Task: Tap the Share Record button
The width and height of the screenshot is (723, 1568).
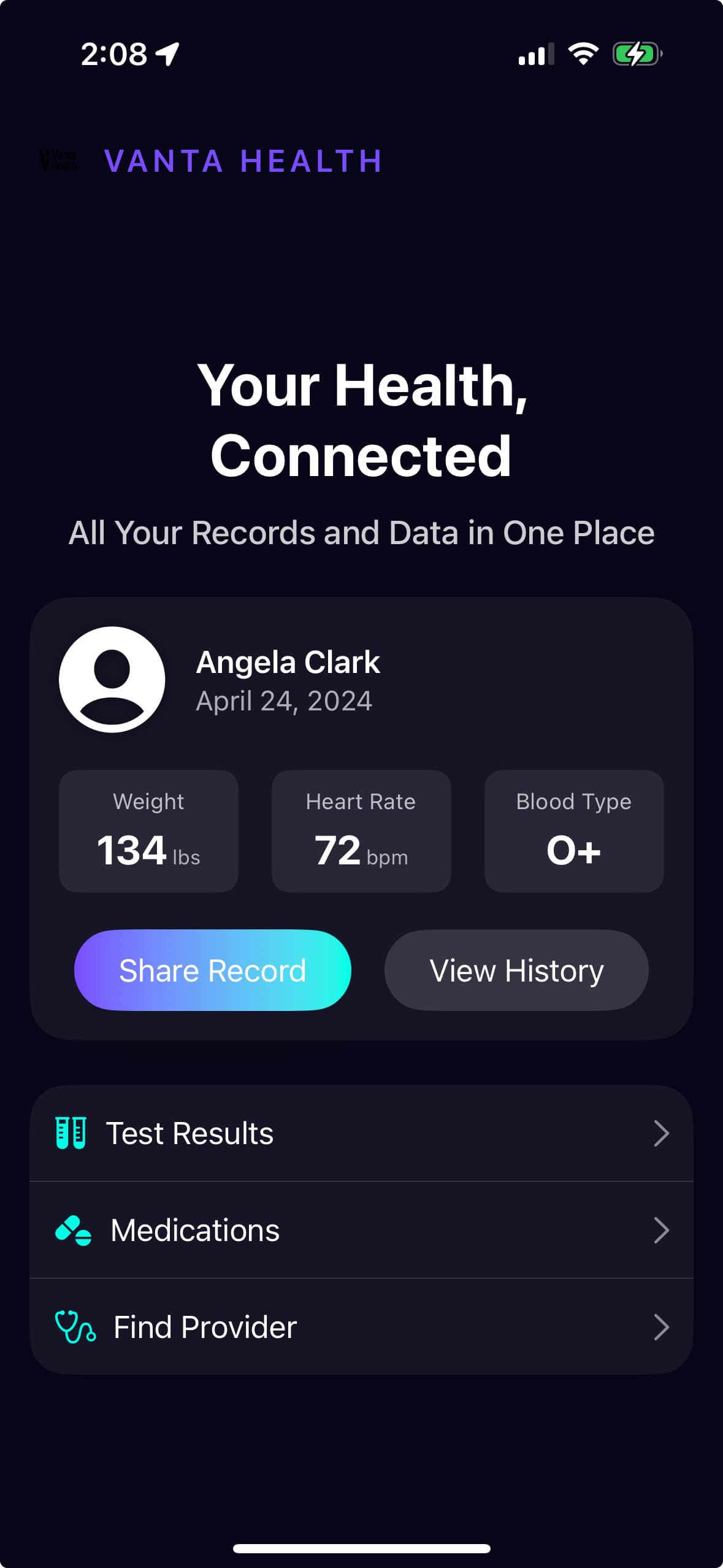Action: pyautogui.click(x=213, y=970)
